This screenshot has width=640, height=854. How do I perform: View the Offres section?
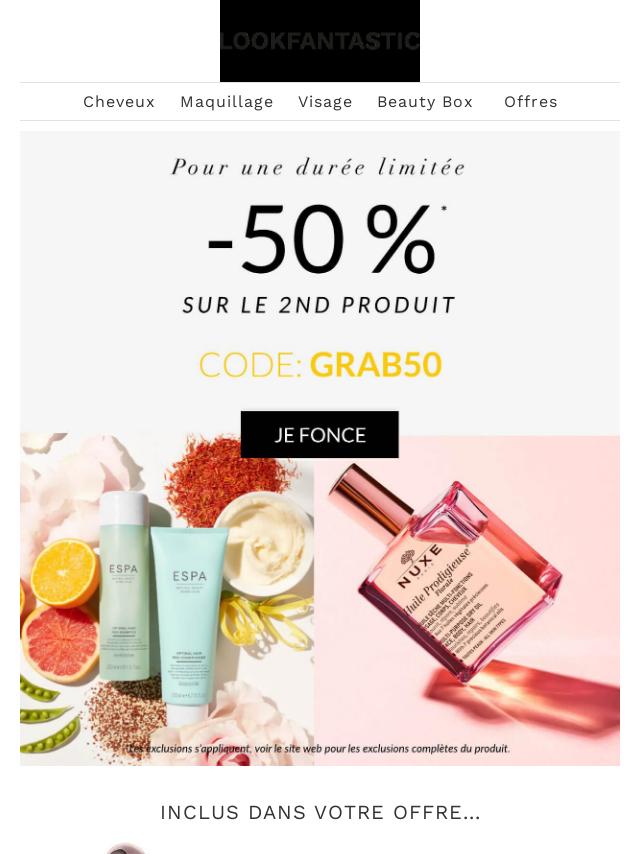tap(531, 102)
